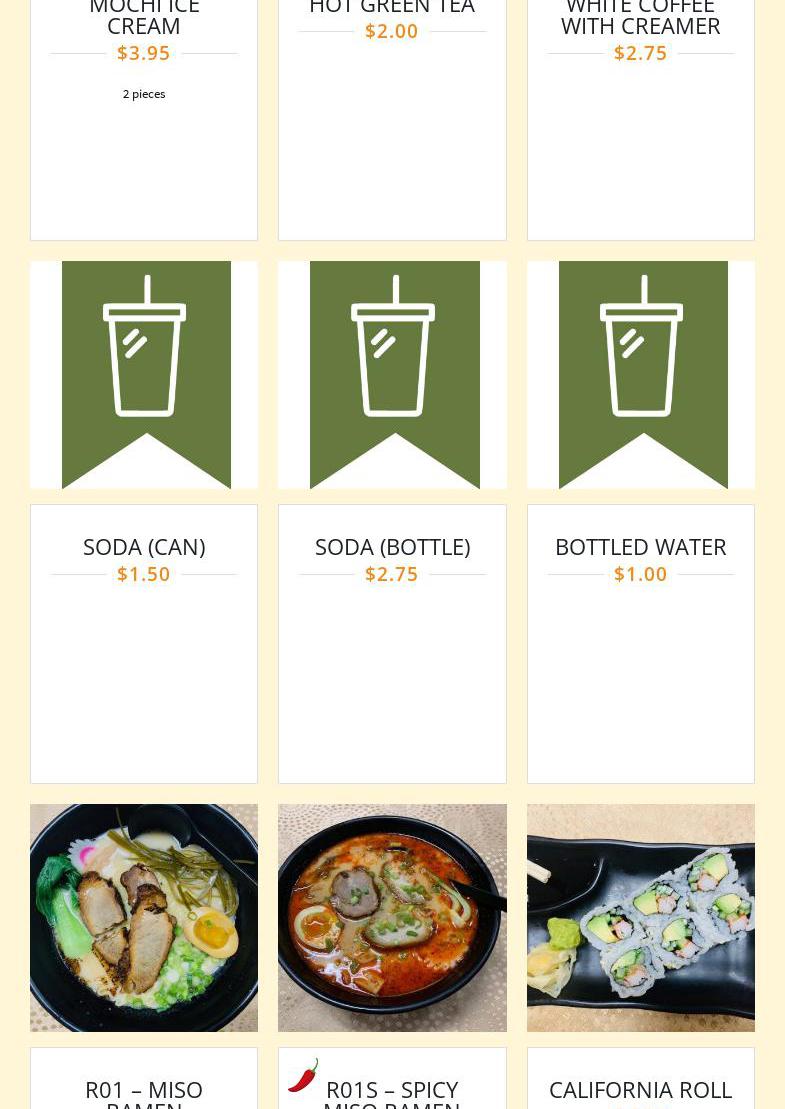View the R01S Spicy Miso Ramen dish

click(x=392, y=918)
